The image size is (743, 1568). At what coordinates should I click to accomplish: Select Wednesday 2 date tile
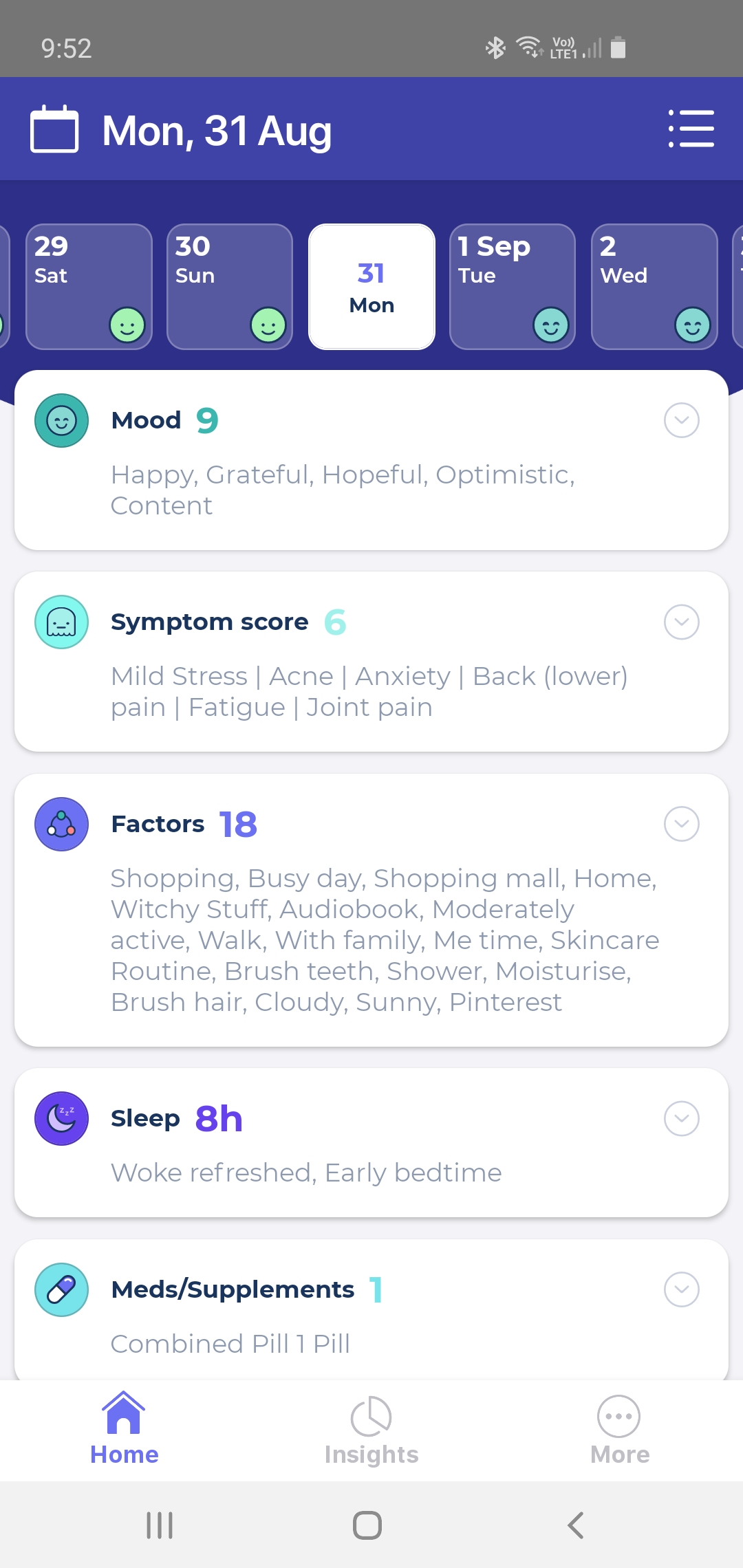[654, 287]
